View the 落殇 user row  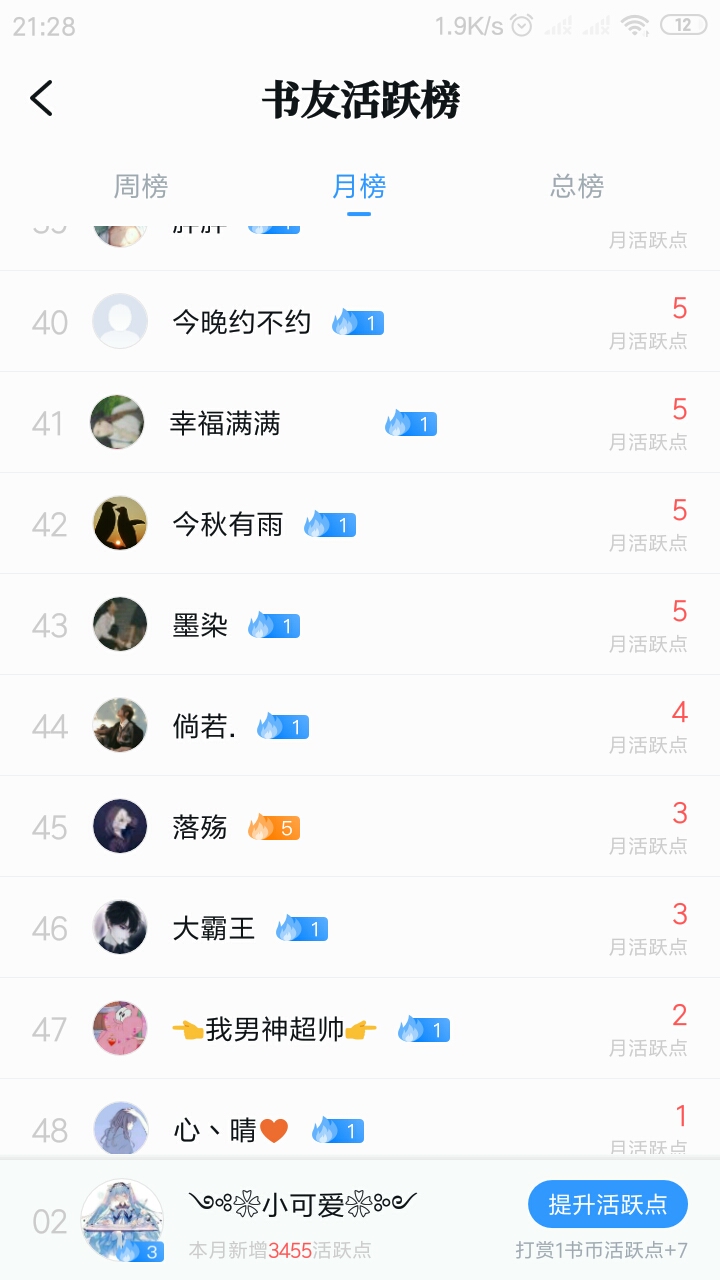[x=360, y=827]
